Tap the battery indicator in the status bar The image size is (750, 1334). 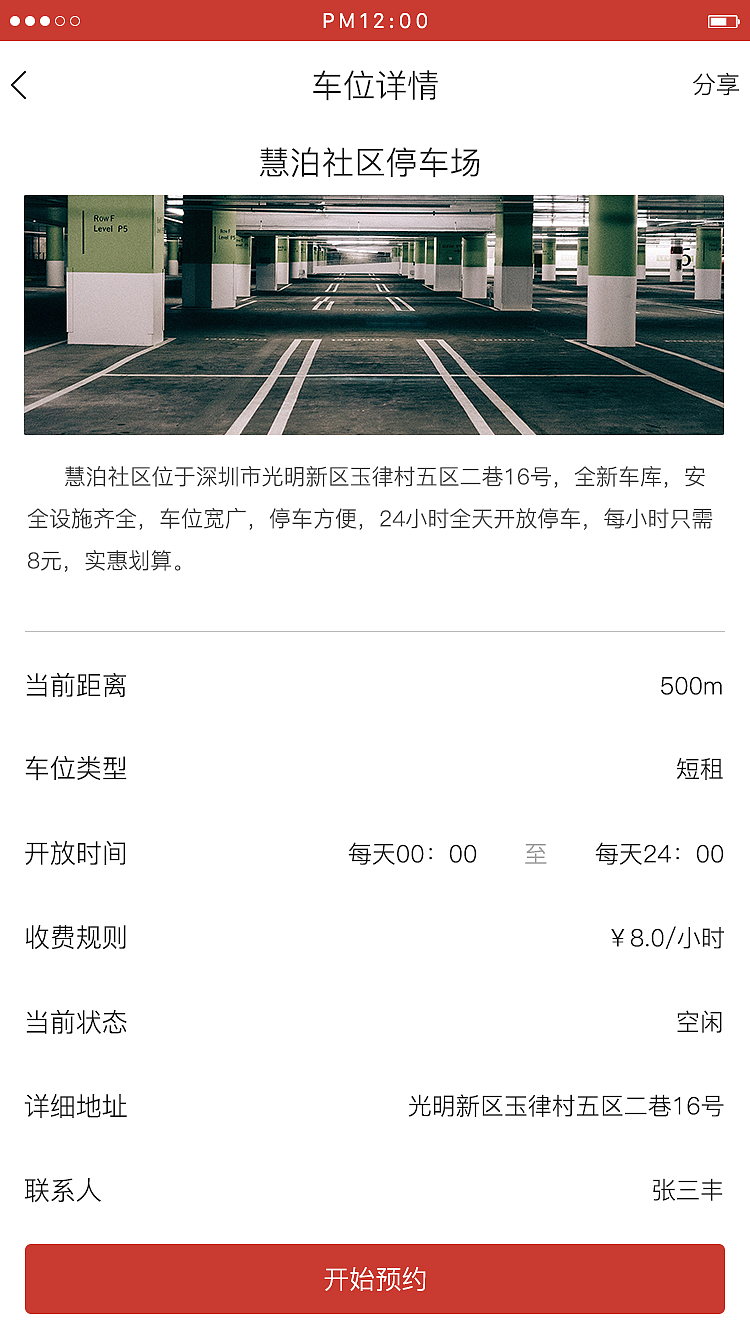click(723, 20)
